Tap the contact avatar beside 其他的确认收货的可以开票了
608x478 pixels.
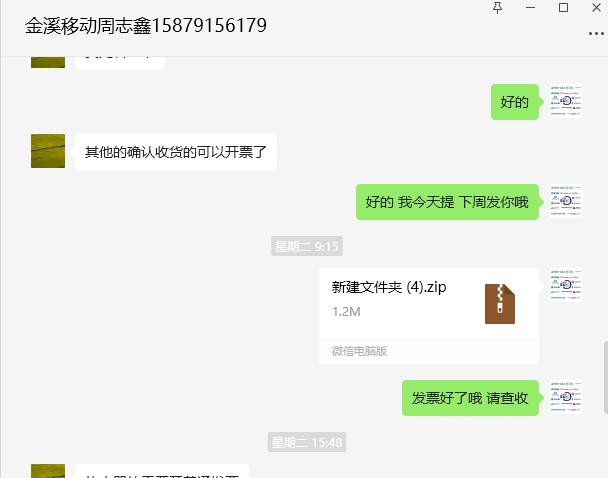48,151
